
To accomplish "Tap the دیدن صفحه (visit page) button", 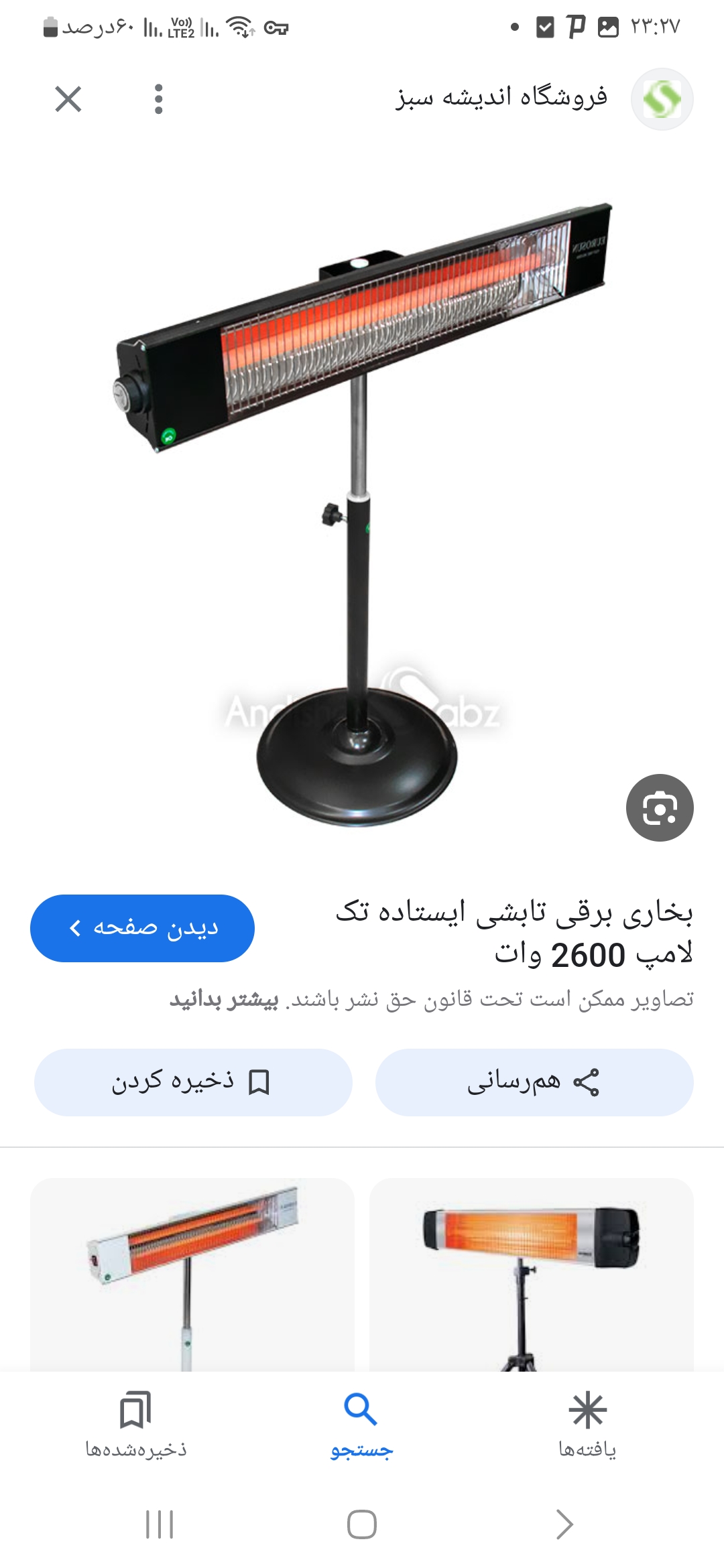I will tap(142, 928).
